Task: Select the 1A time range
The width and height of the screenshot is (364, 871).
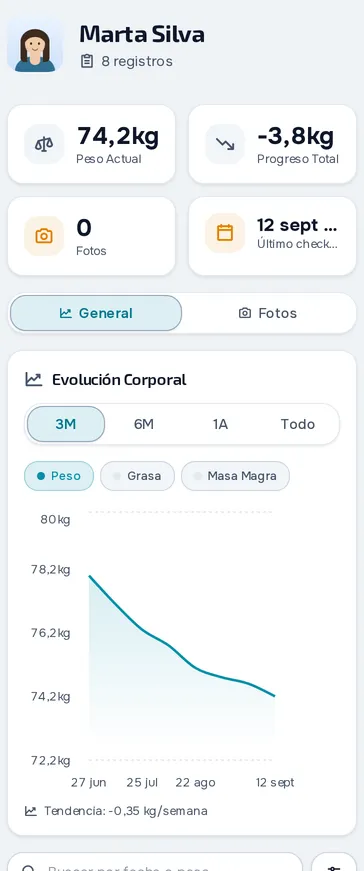Action: pyautogui.click(x=221, y=424)
